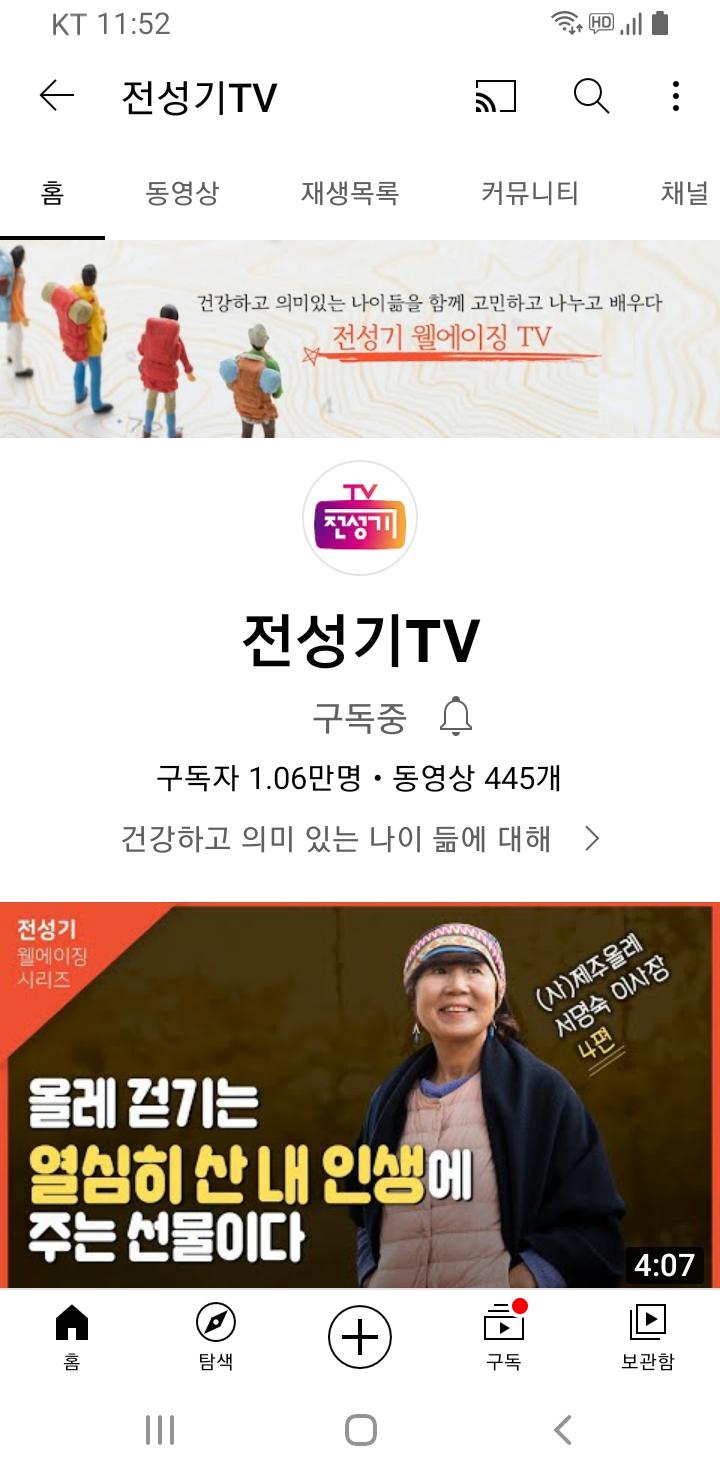This screenshot has height=1480, width=720.
Task: Select the 홈 channel tab
Action: [52, 193]
